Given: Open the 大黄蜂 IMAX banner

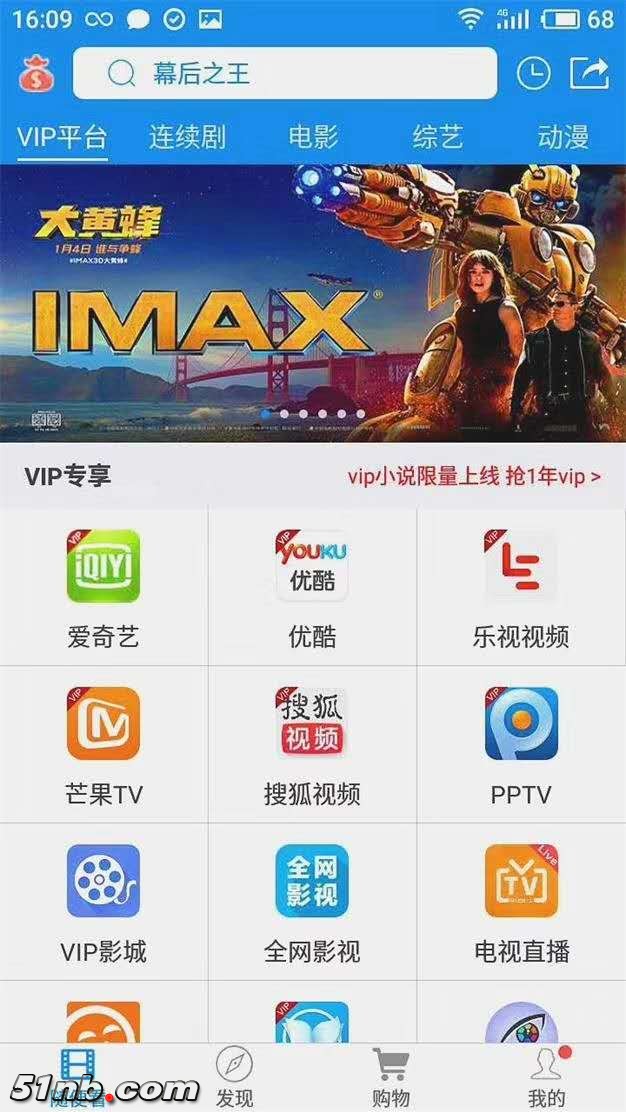Looking at the screenshot, I should click(313, 302).
